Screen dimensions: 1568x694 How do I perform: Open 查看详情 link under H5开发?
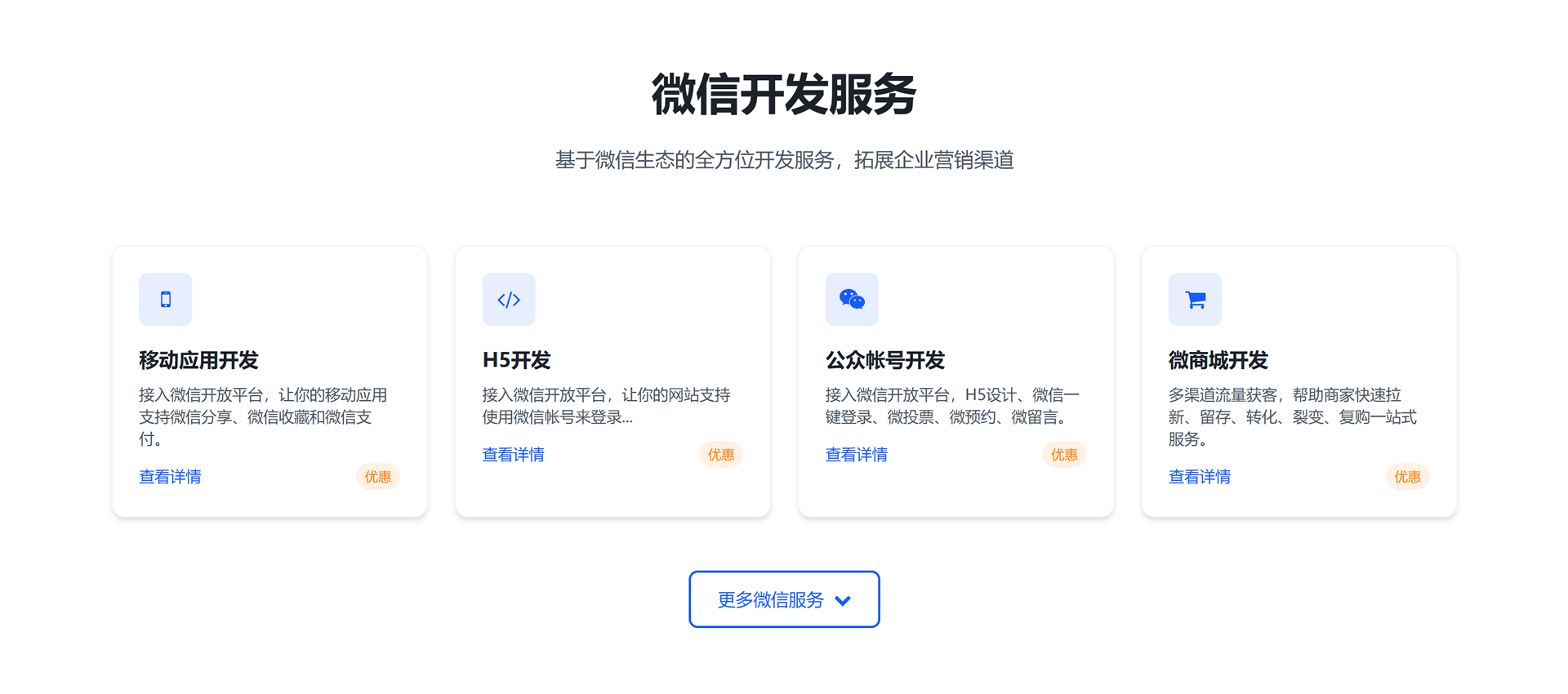513,455
